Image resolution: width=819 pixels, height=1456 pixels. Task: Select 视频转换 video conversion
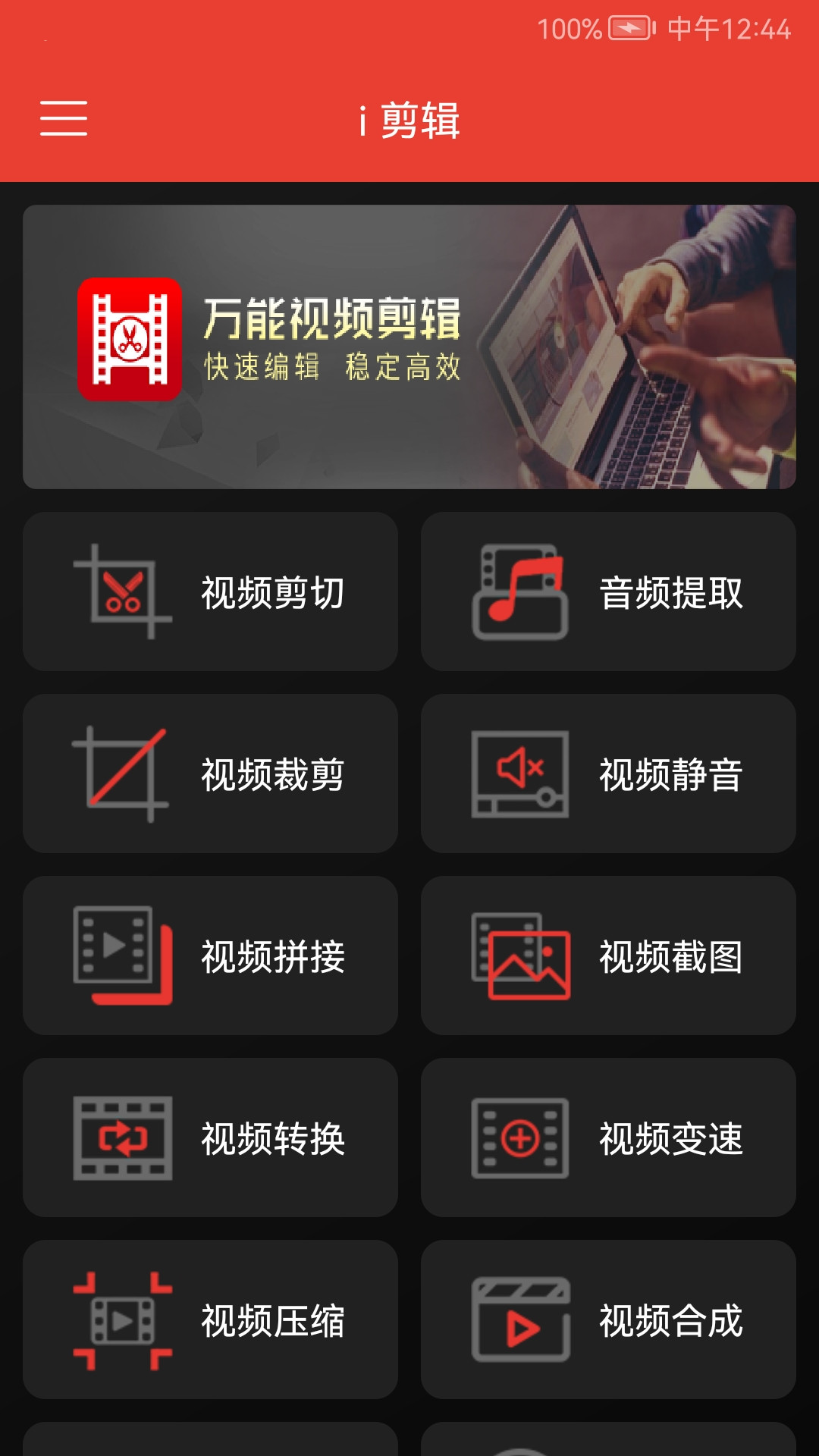pyautogui.click(x=210, y=1137)
